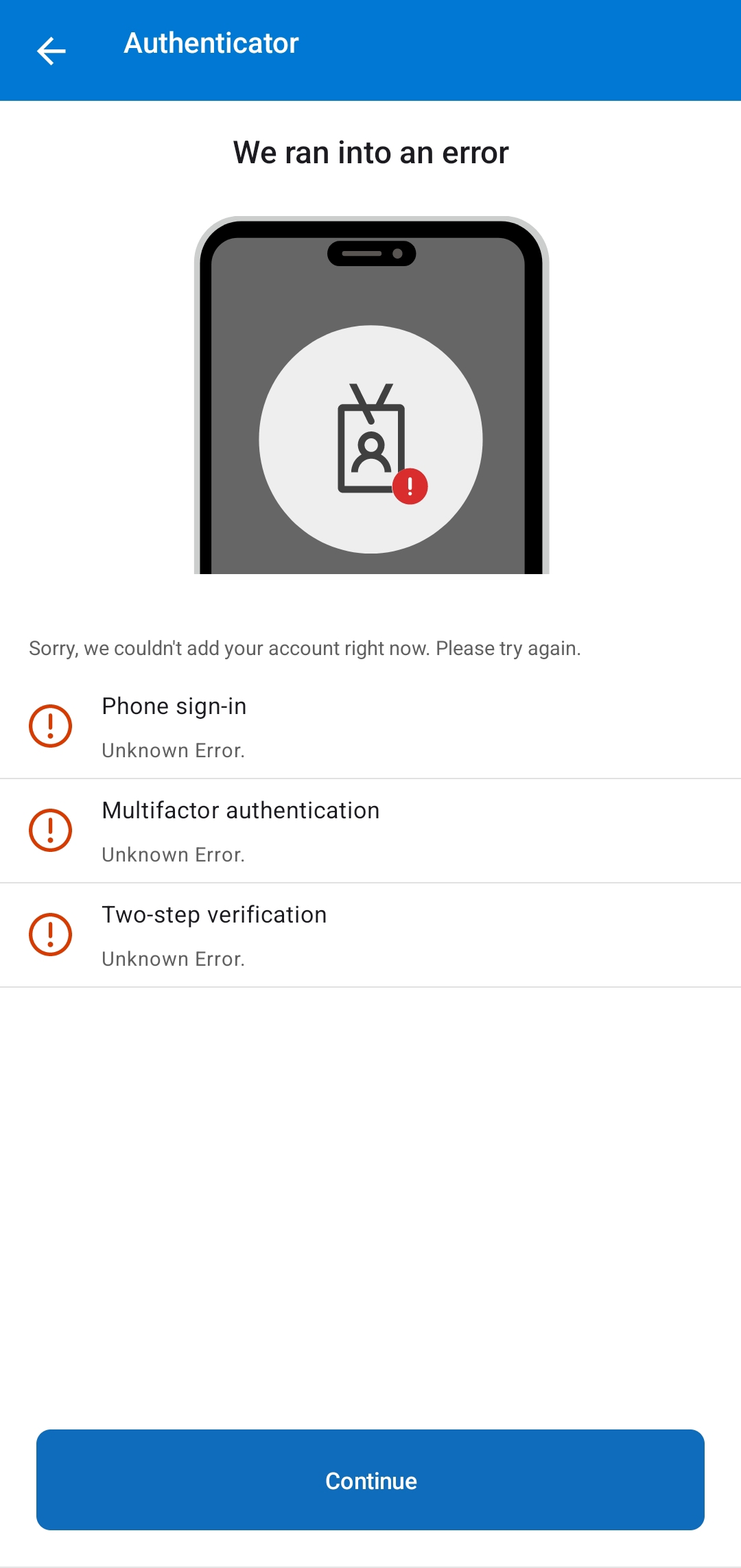Screen dimensions: 741x1568
Task: Click the Authenticator title text
Action: (x=211, y=43)
